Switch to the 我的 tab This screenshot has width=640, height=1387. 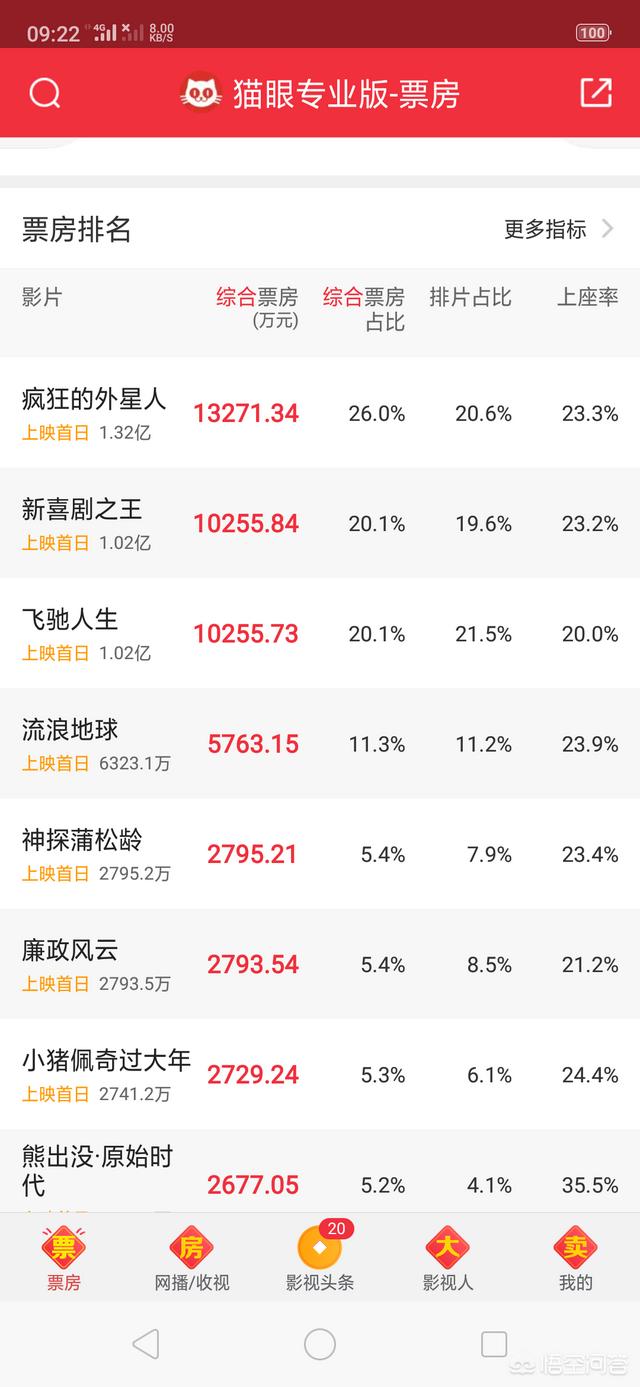pos(576,1258)
